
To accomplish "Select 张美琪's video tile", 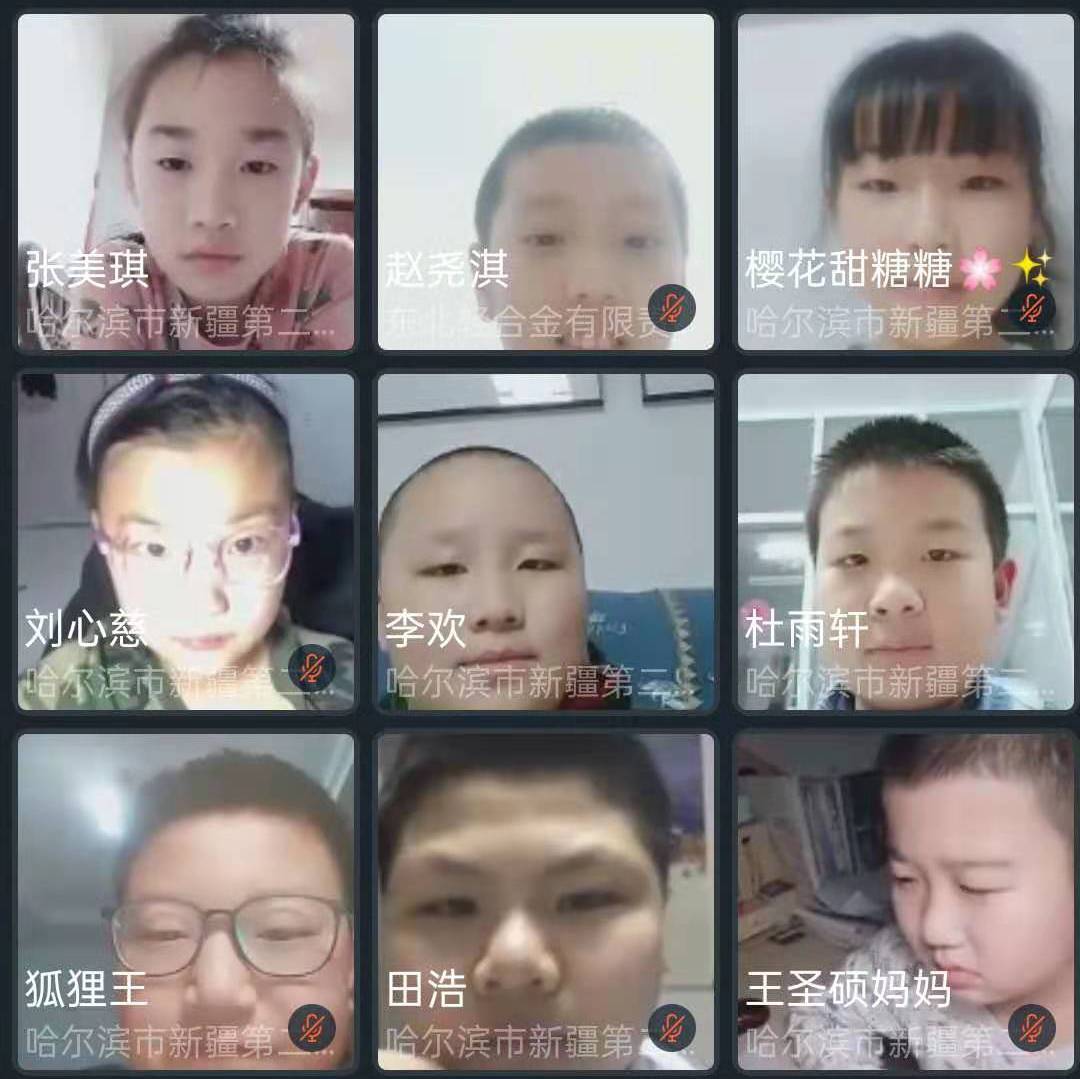I will [x=186, y=182].
